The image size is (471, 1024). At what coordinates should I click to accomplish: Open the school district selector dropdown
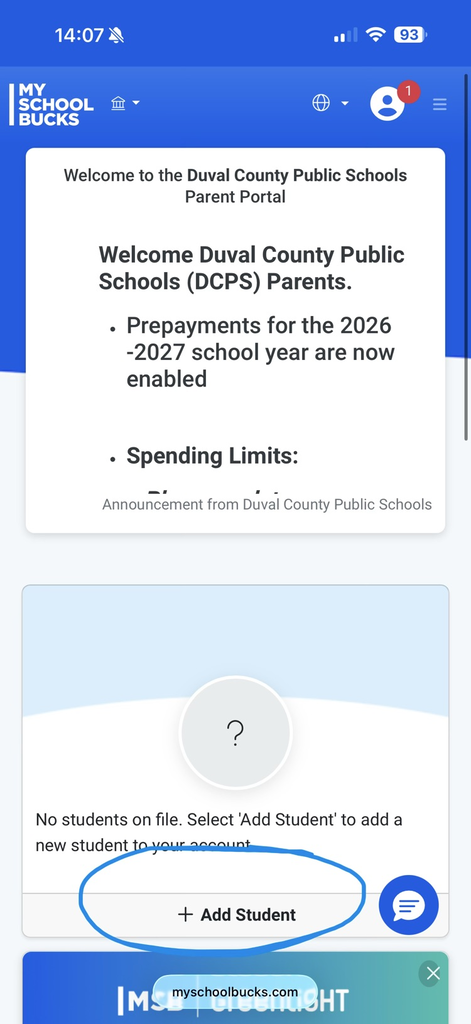(125, 103)
